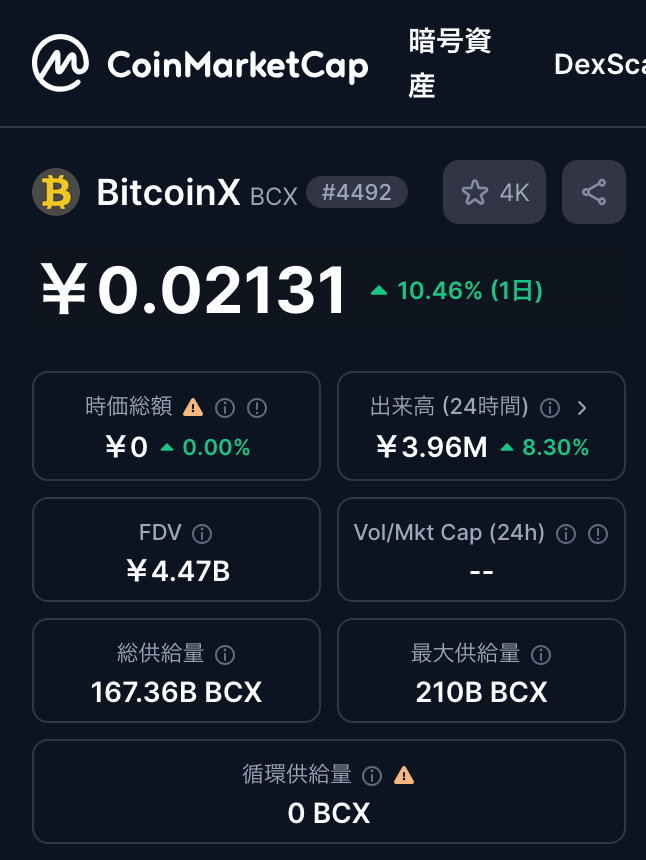Show info for 最大供給量
Screen dimensions: 646x860
pos(541,655)
